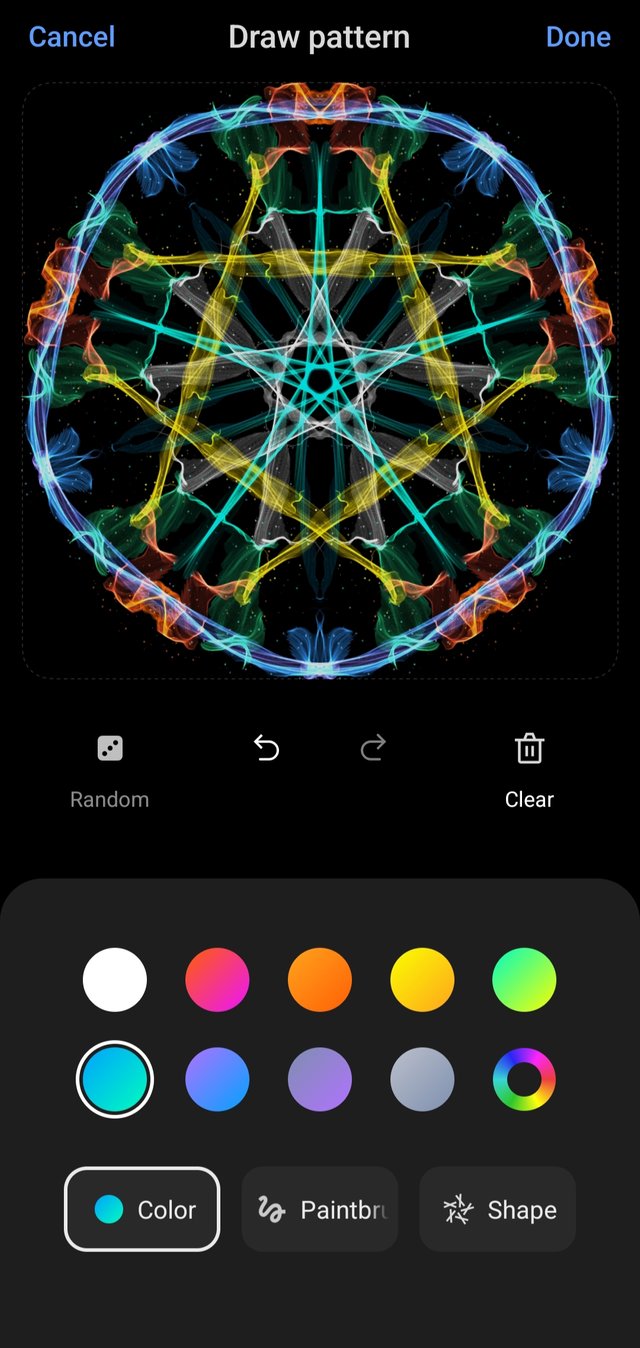Tap Done to save the pattern

click(578, 38)
